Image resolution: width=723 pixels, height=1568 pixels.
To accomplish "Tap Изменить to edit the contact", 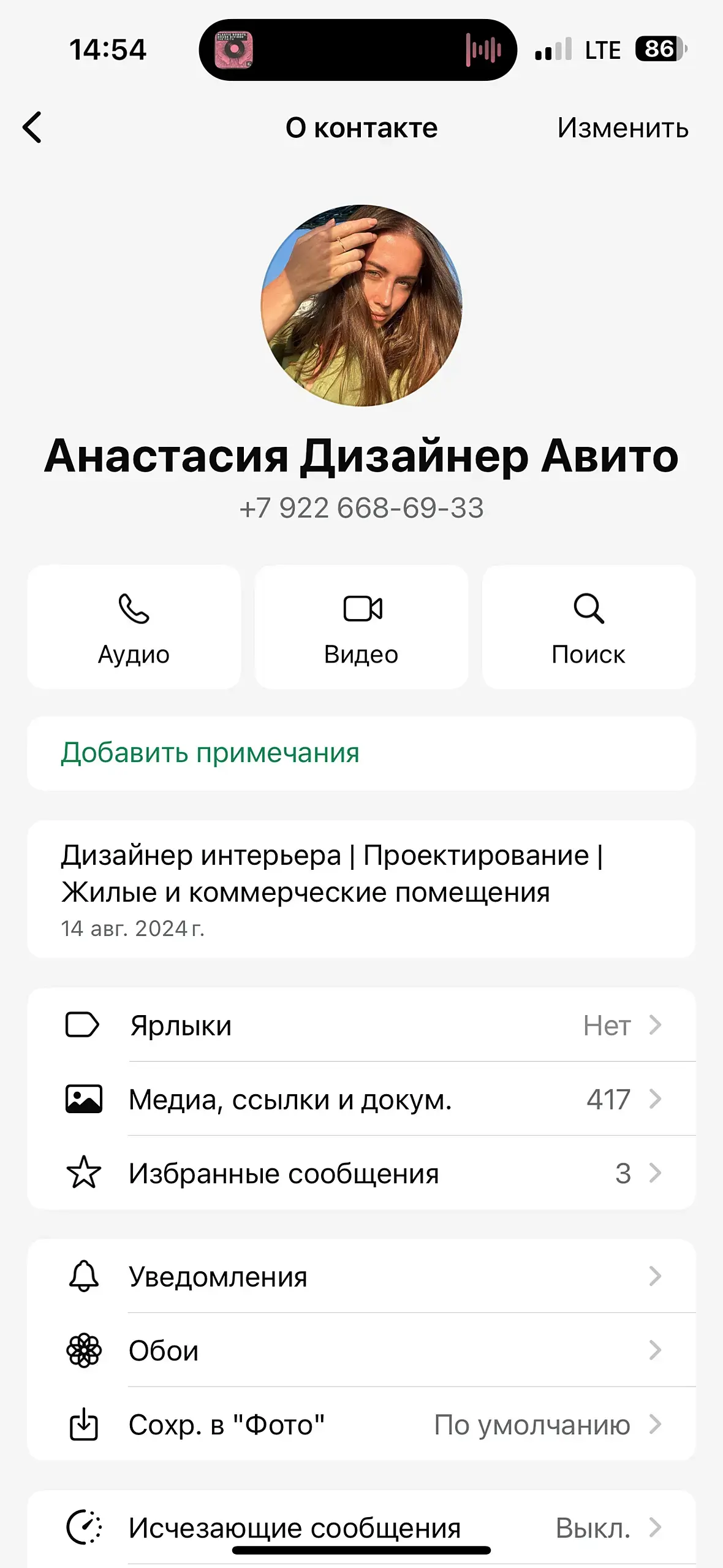I will pyautogui.click(x=622, y=128).
